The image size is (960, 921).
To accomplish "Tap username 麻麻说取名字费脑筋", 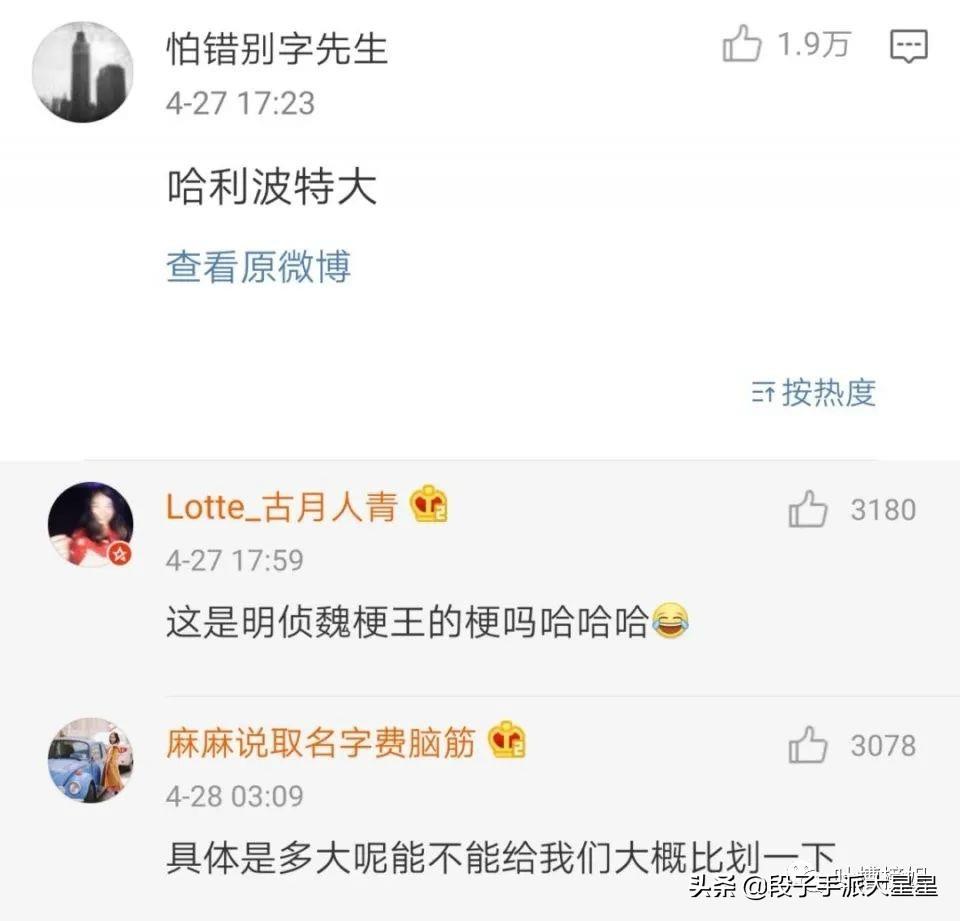I will coord(320,743).
